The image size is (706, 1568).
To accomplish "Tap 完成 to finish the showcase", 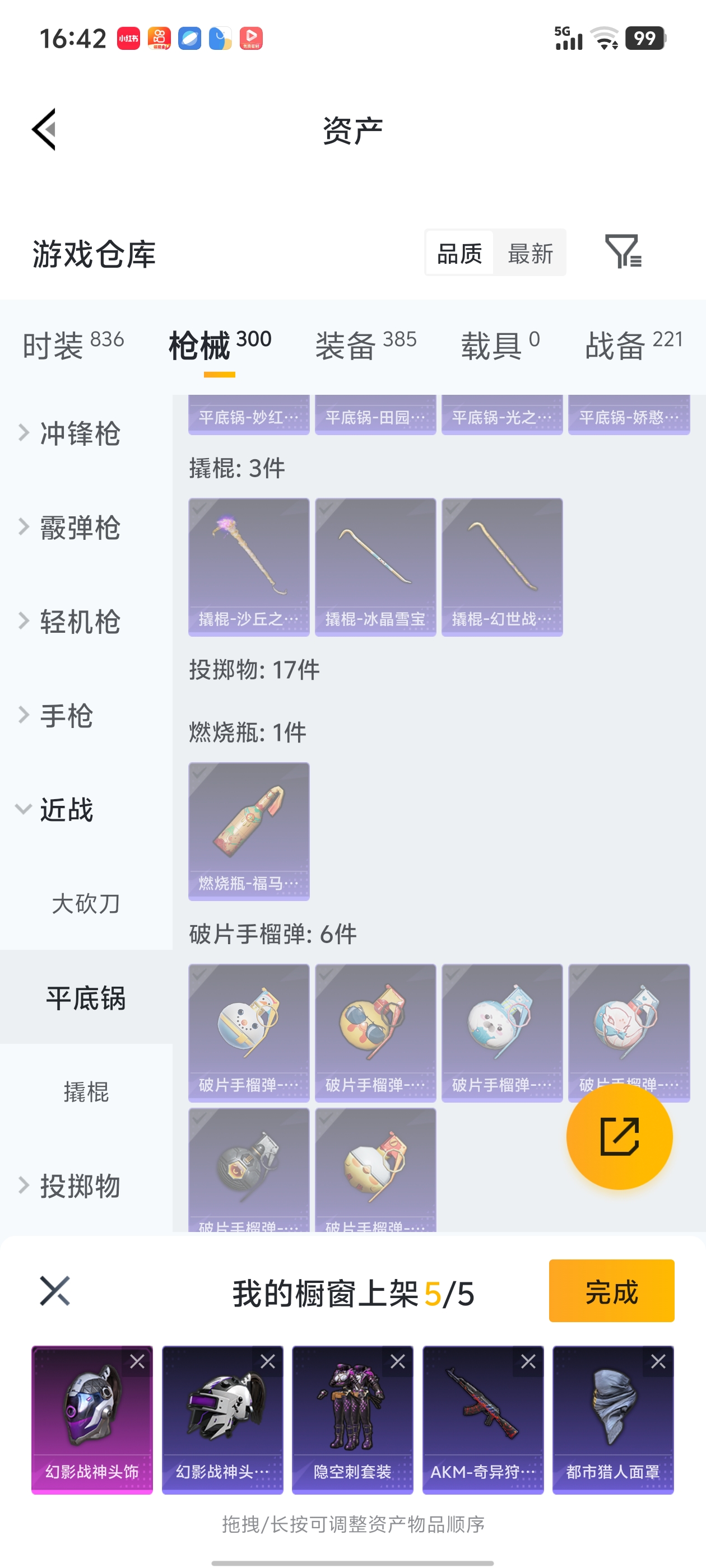I will tap(611, 1290).
